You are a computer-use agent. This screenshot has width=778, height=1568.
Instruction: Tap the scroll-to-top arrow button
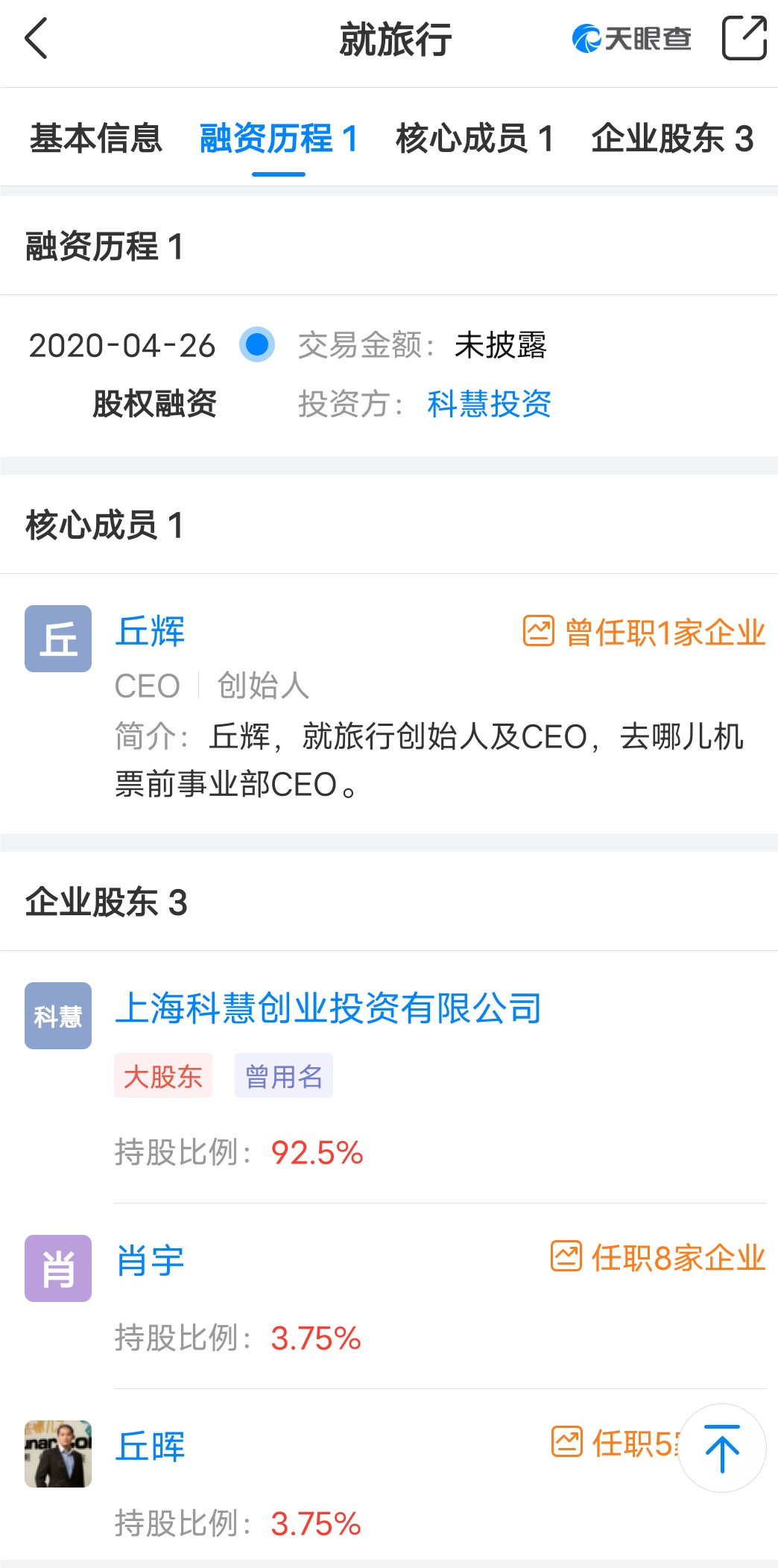pos(722,1448)
